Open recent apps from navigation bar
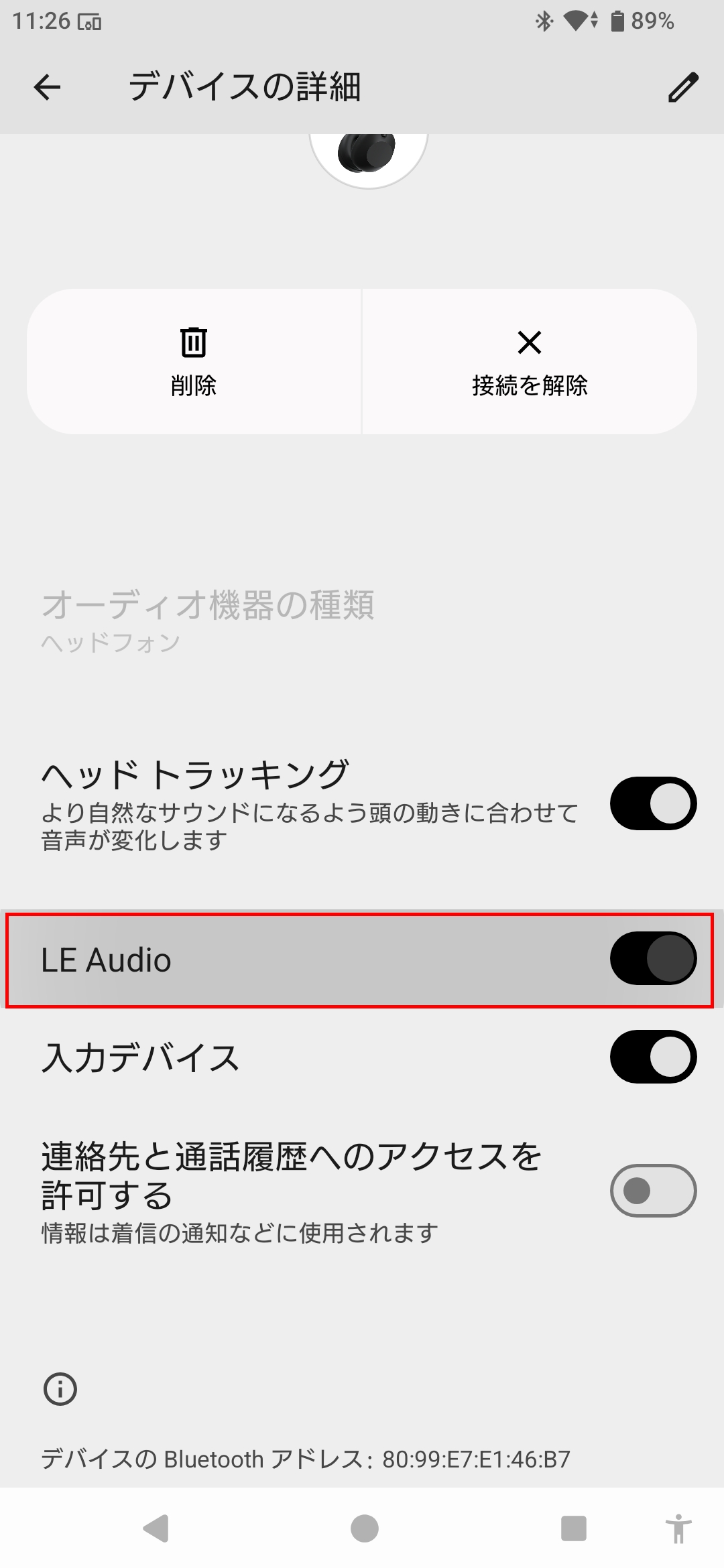Viewport: 724px width, 1568px height. click(573, 1528)
